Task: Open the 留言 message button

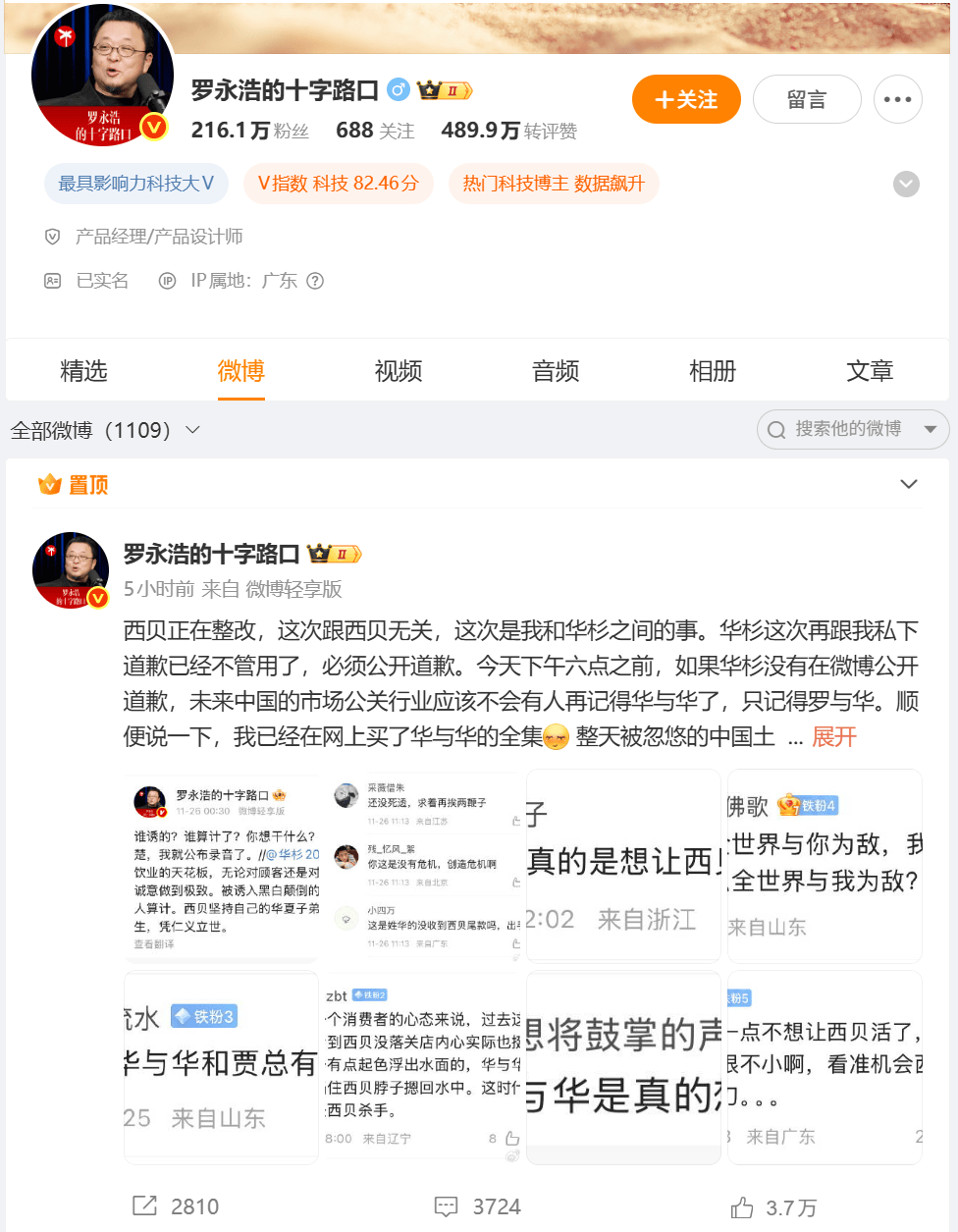Action: click(x=806, y=99)
